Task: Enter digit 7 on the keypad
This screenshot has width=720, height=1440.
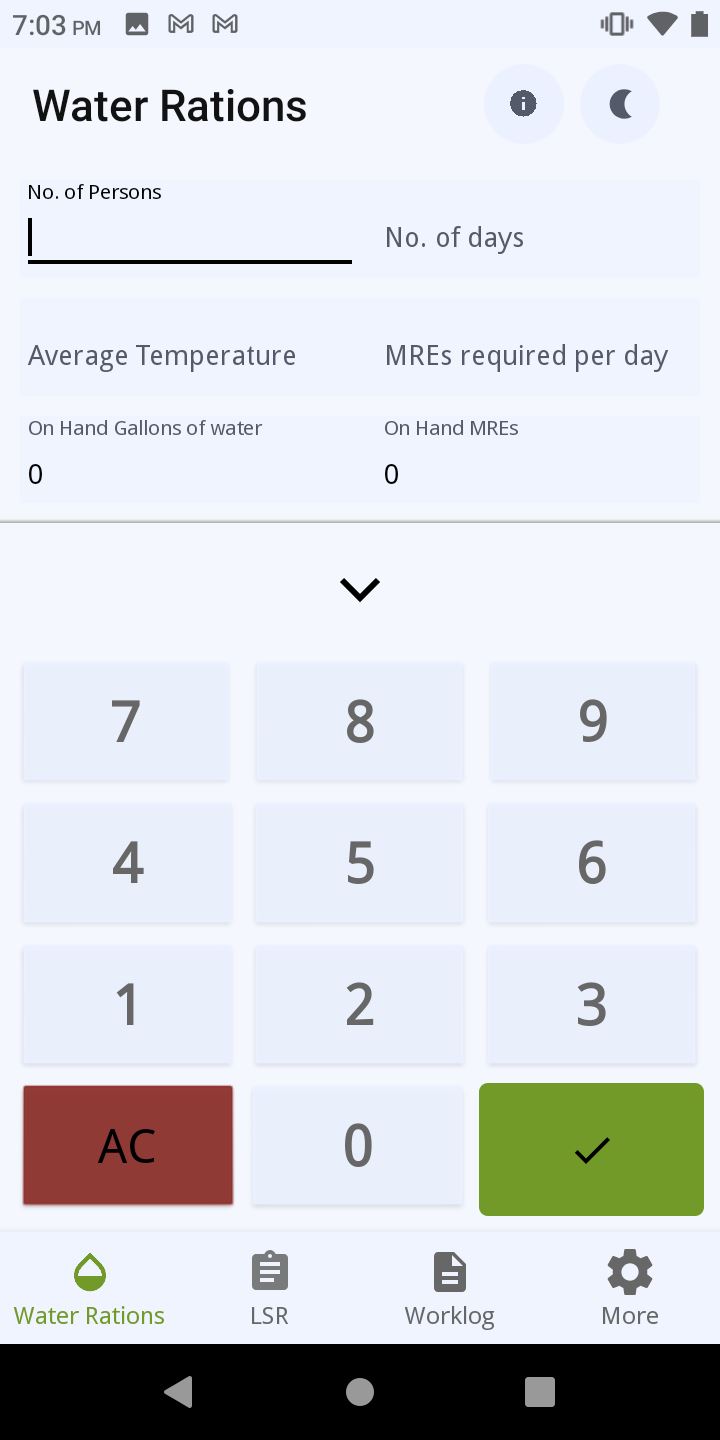Action: coord(126,721)
